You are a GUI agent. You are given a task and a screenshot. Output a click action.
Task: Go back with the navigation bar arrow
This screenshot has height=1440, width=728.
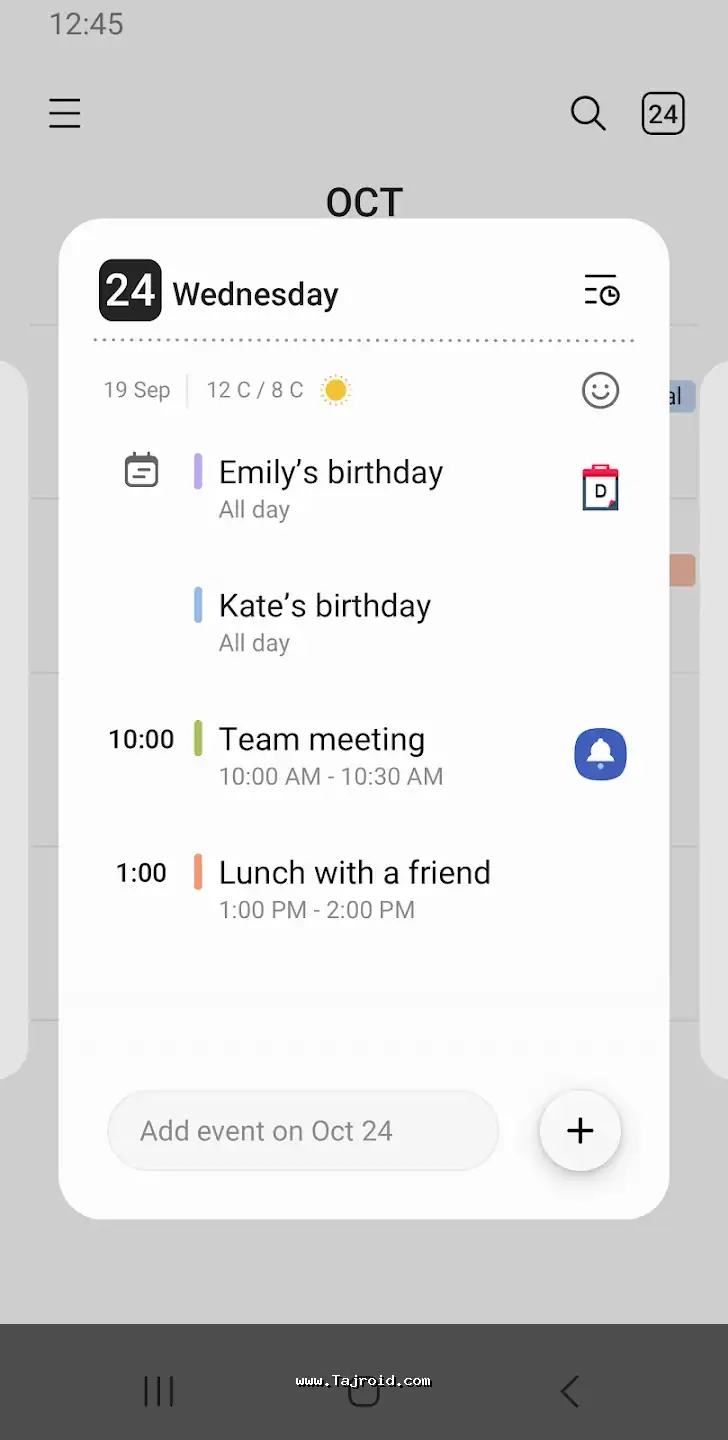click(569, 1391)
